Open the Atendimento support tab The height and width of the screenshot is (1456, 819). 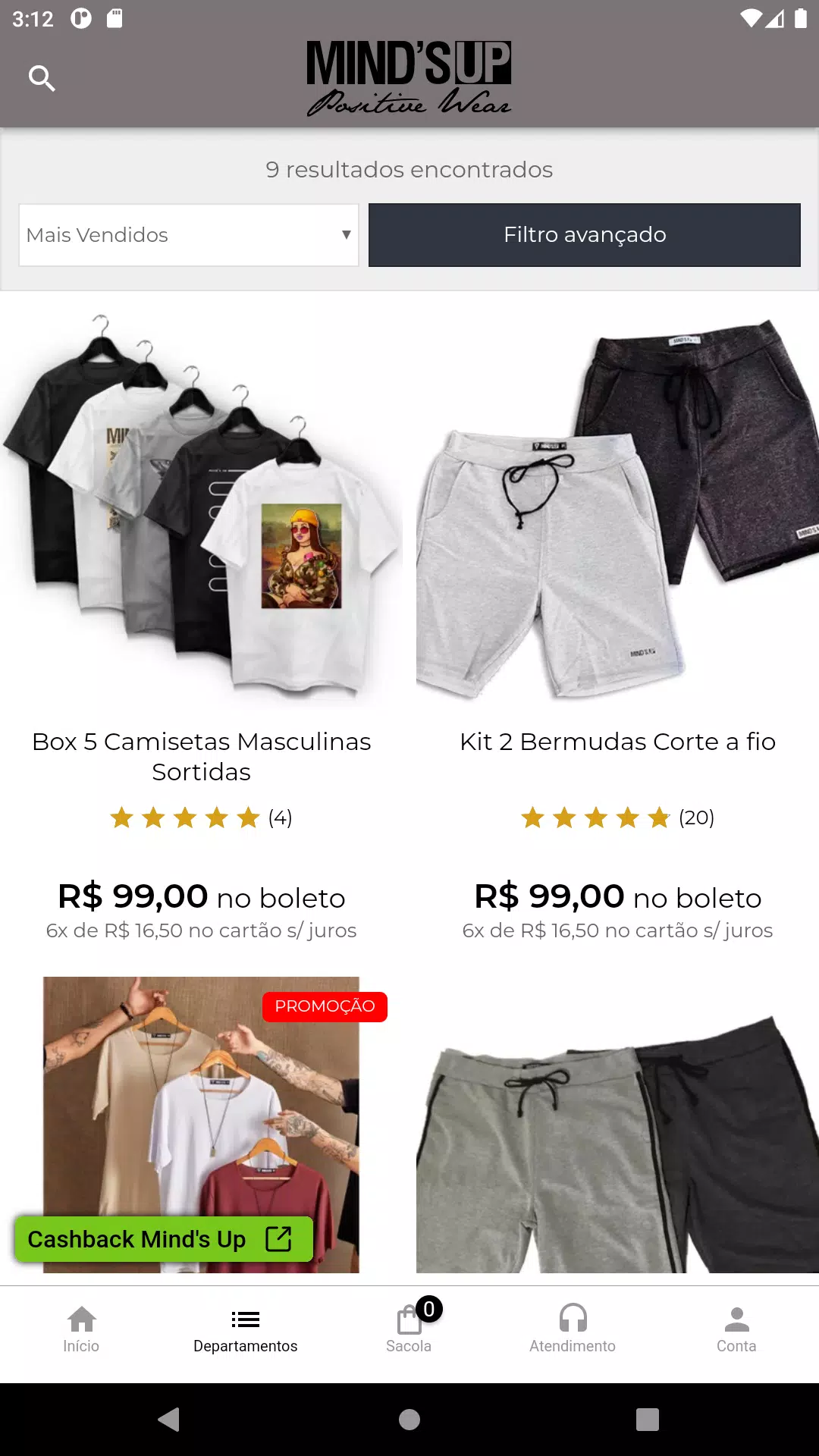pos(573,1330)
